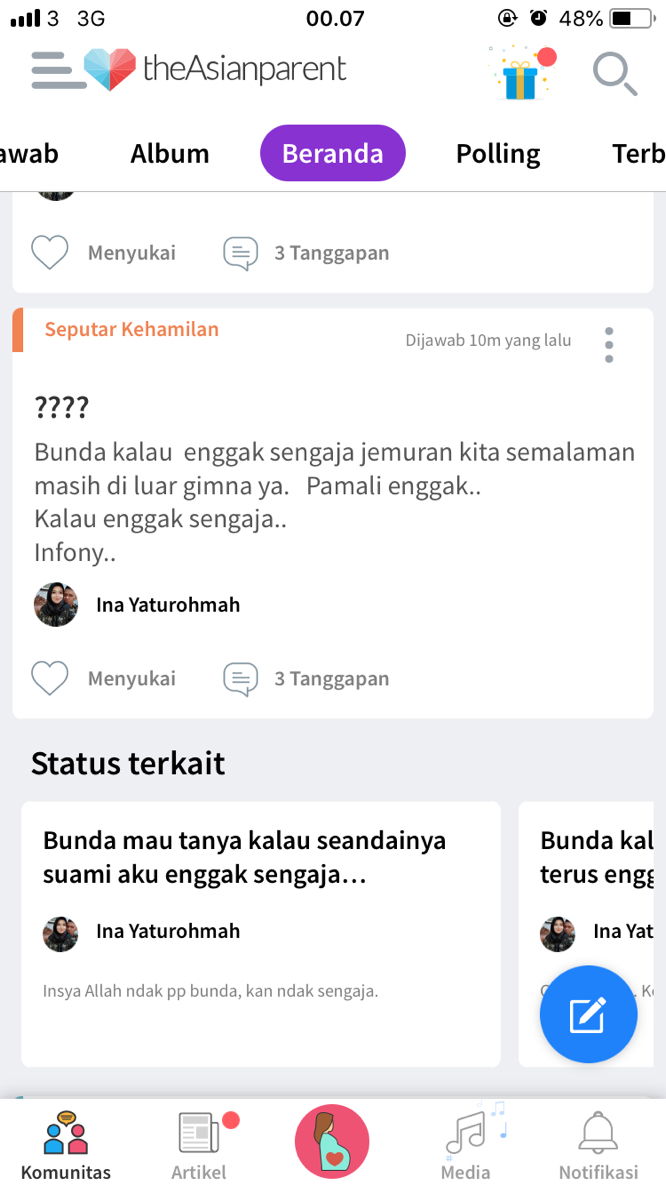The width and height of the screenshot is (666, 1186).
Task: Select the Beranda tab
Action: coord(332,154)
